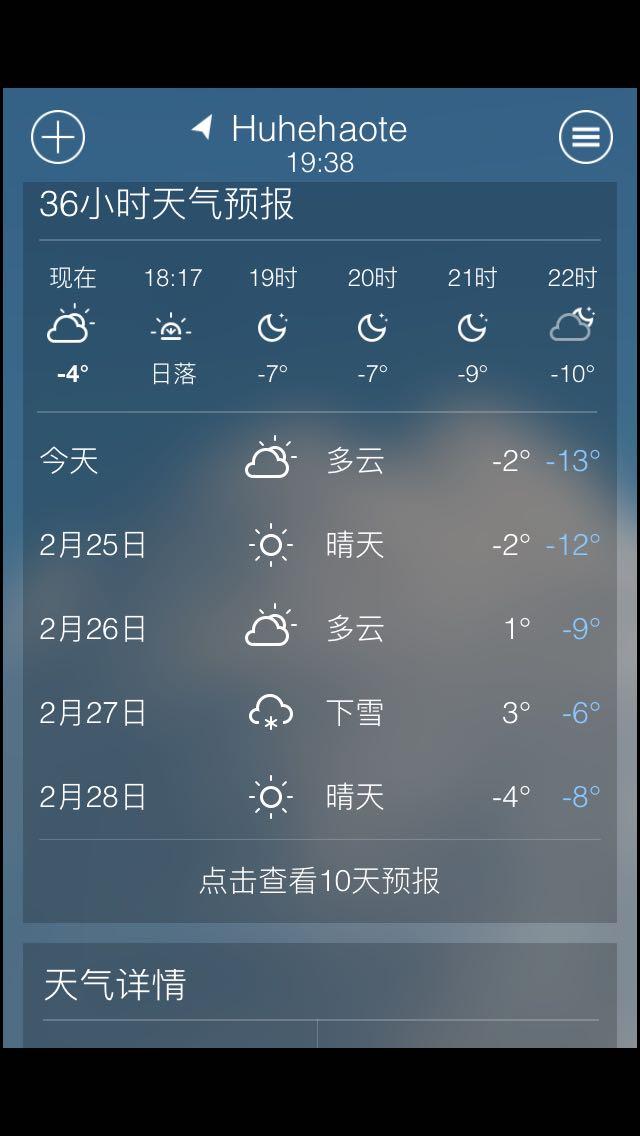Add a new city with the plus icon

58,137
